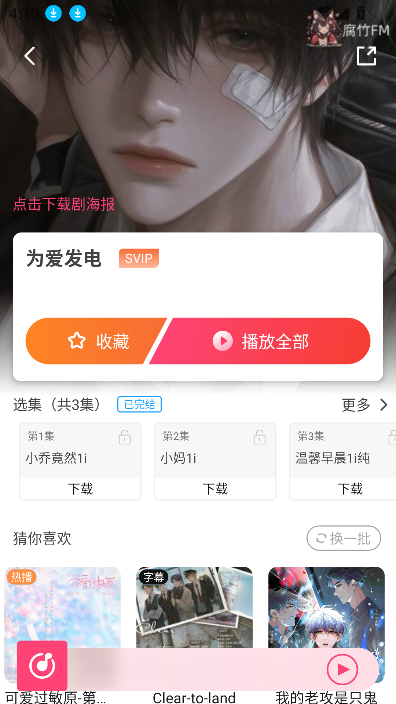Screen dimensions: 396x704
Task: Open 更多 to see all episodes
Action: pyautogui.click(x=365, y=405)
